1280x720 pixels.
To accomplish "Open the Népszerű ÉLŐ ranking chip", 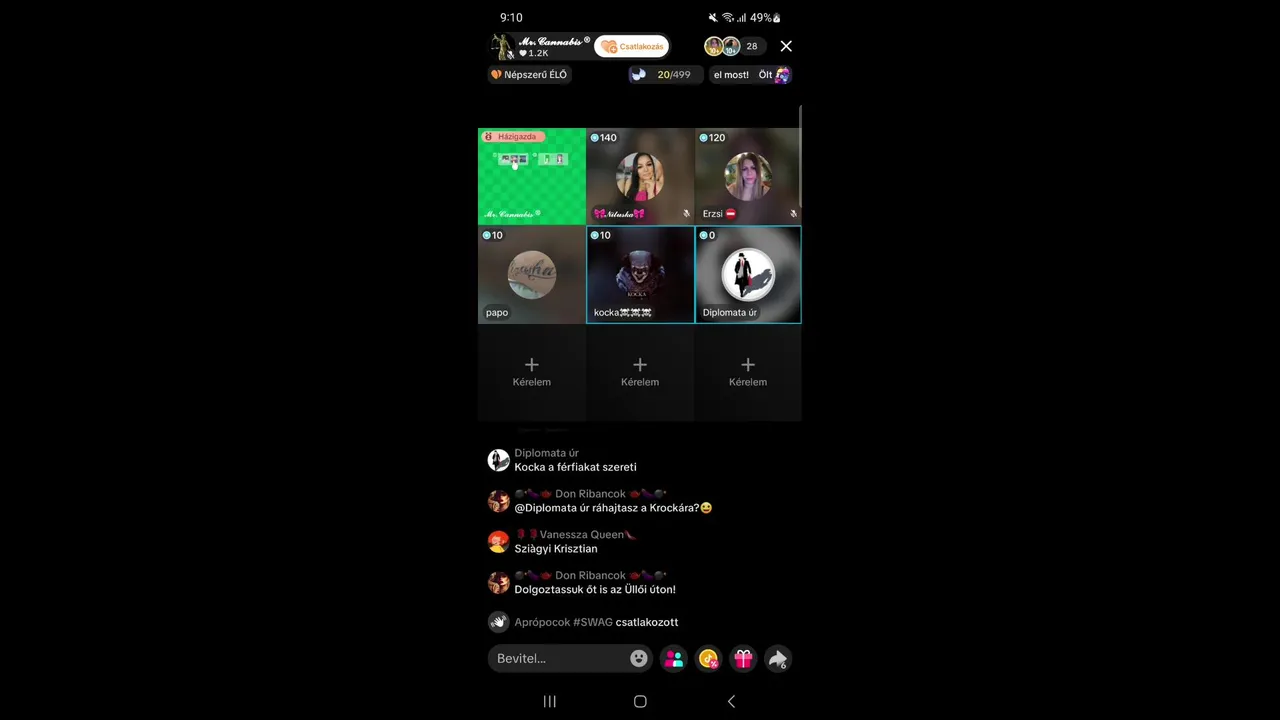I will click(529, 75).
